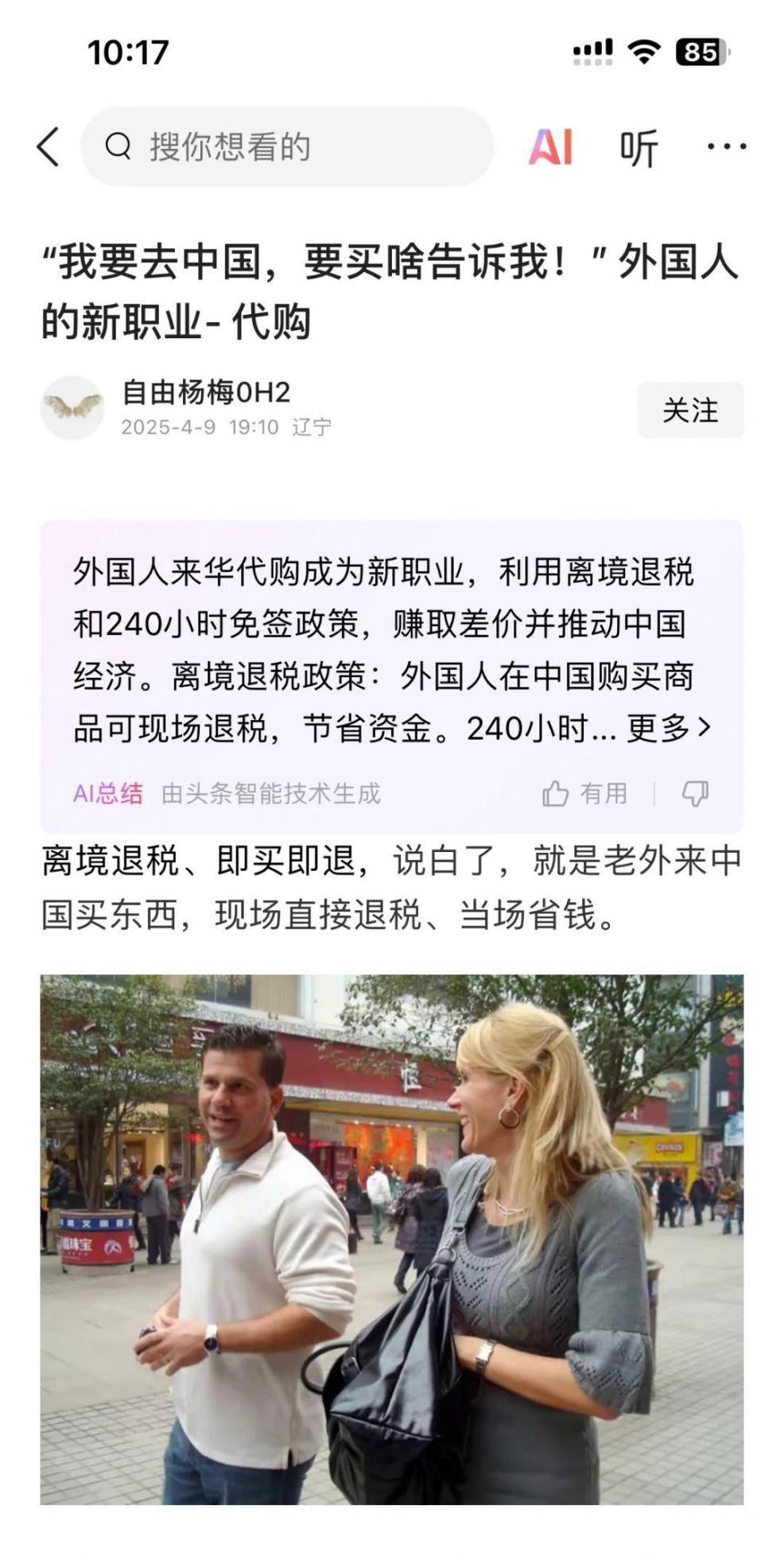
Task: Follow author with 关注 button
Action: point(689,410)
